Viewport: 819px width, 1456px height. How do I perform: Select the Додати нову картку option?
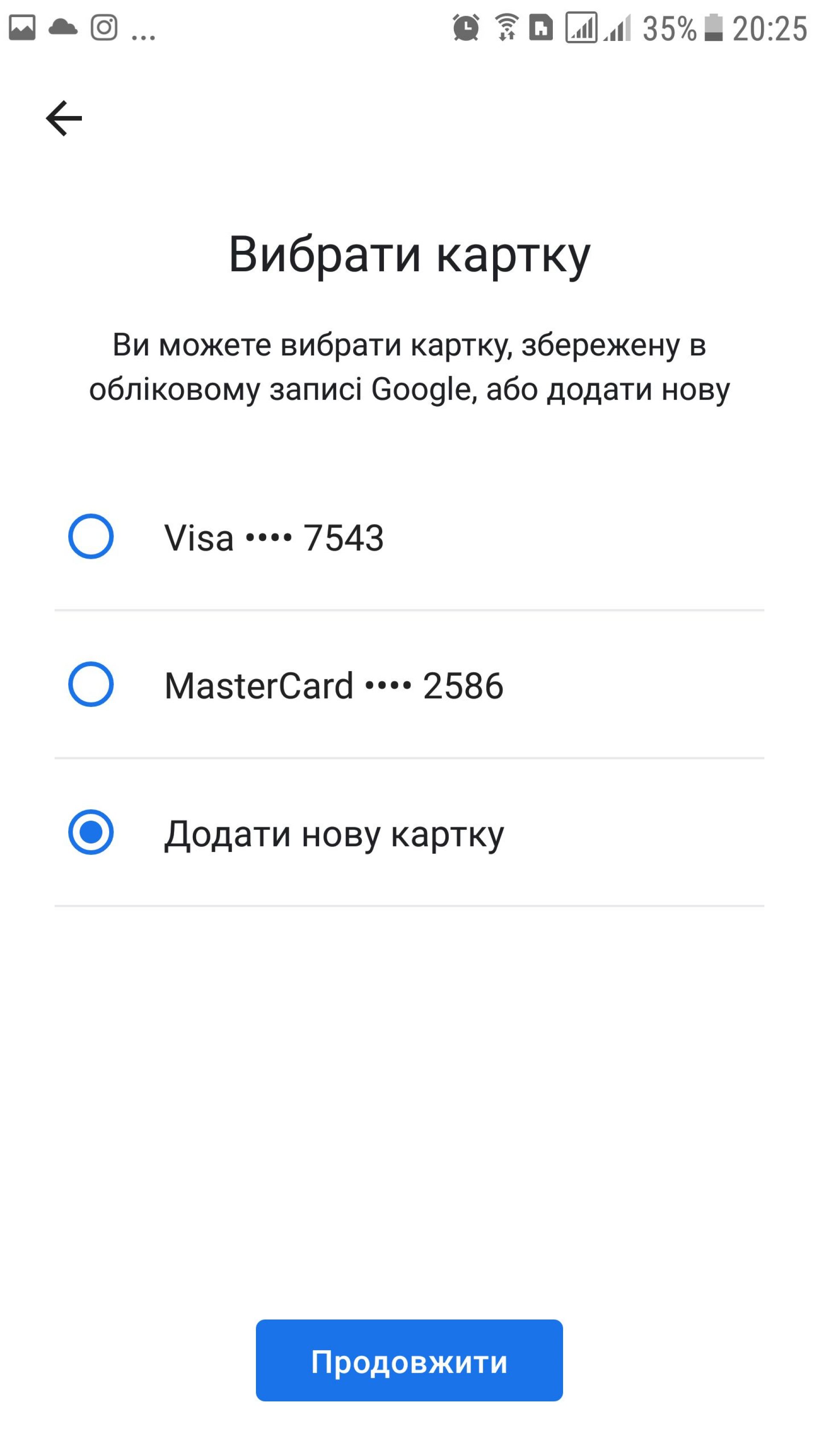pyautogui.click(x=91, y=832)
